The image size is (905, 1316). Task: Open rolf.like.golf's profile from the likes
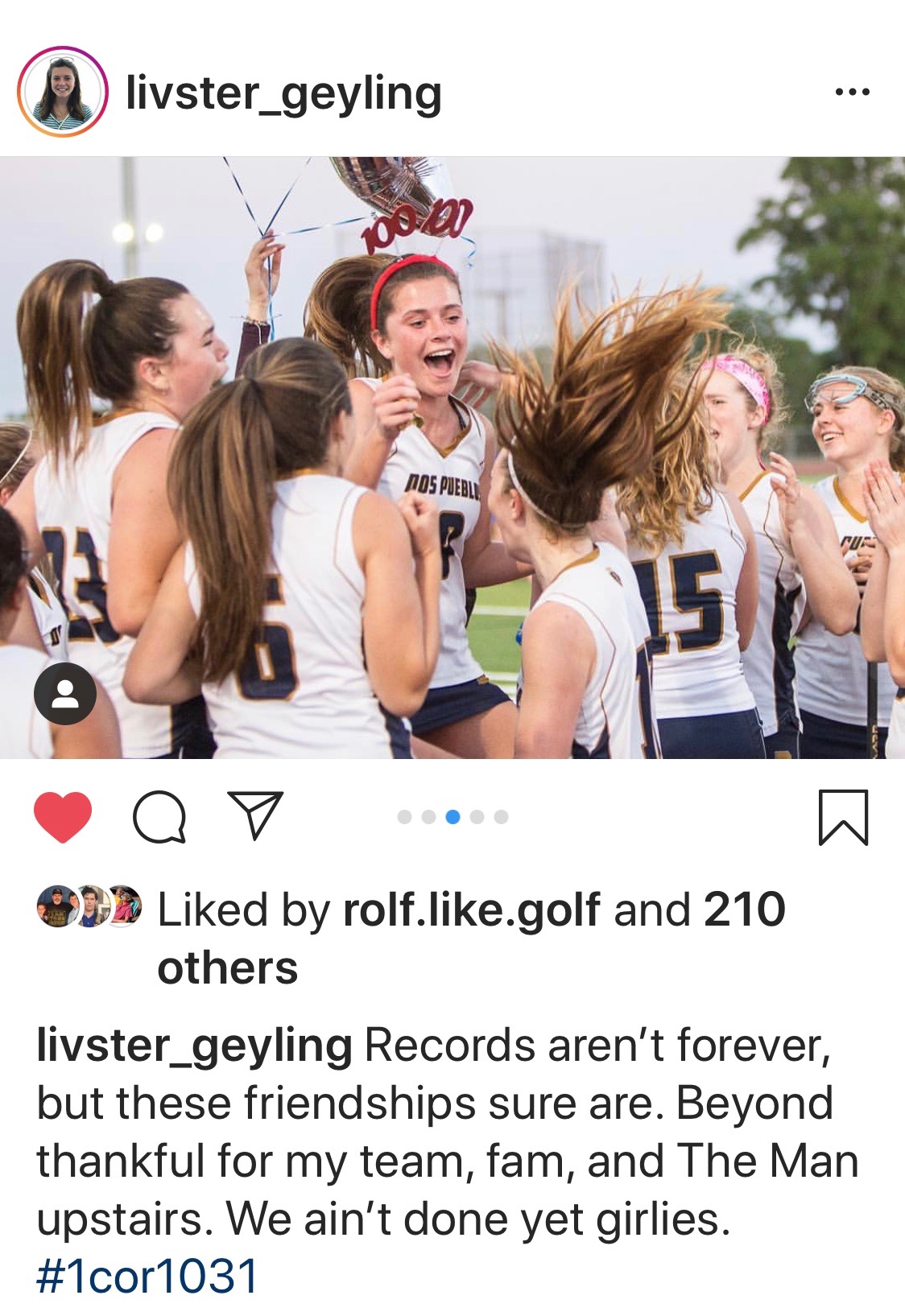click(471, 910)
